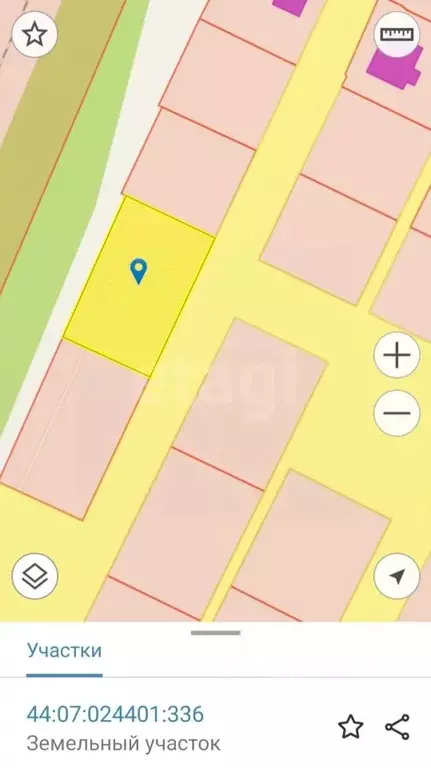
Task: Tap the blue pin on the highlighted plot
Action: click(x=139, y=271)
